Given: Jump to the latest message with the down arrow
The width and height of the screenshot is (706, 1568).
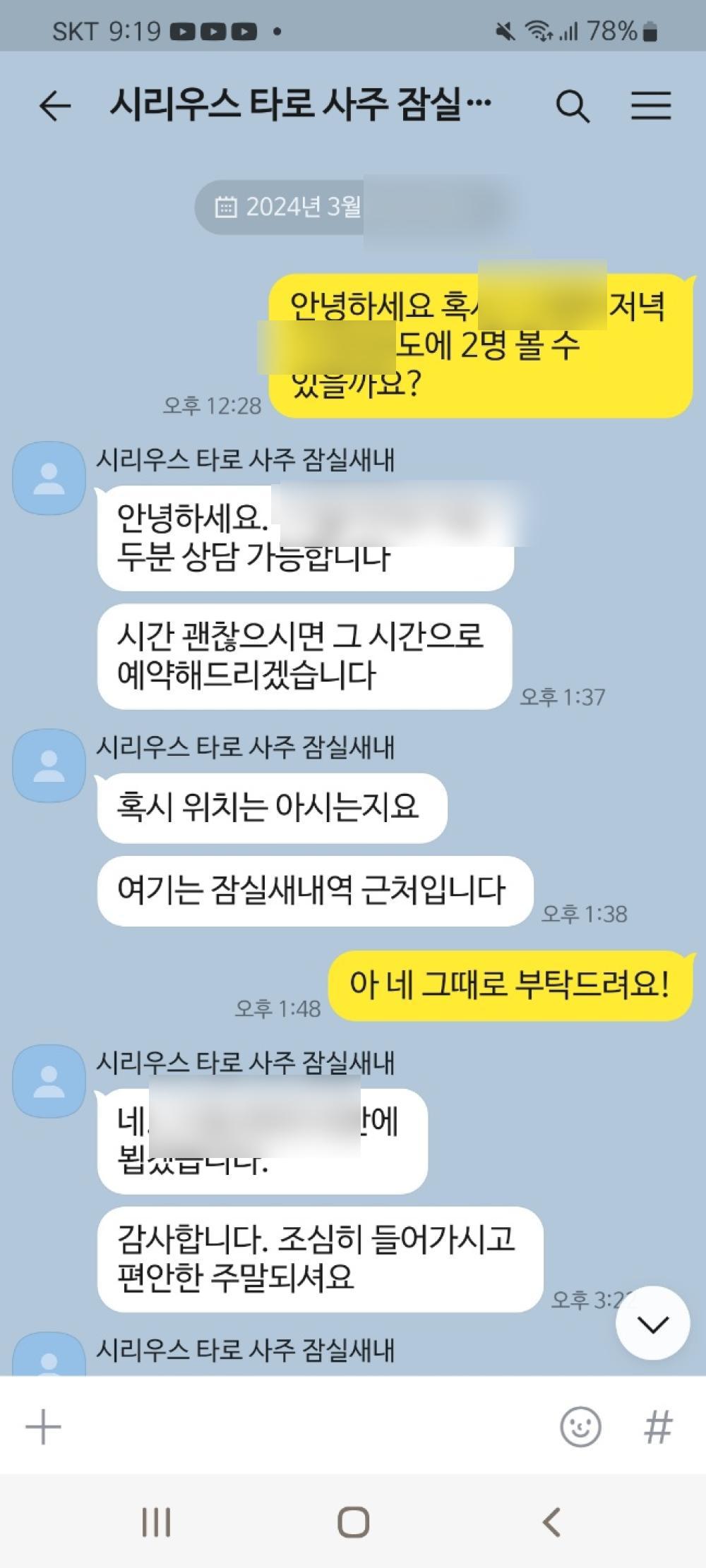Looking at the screenshot, I should pyautogui.click(x=652, y=1324).
